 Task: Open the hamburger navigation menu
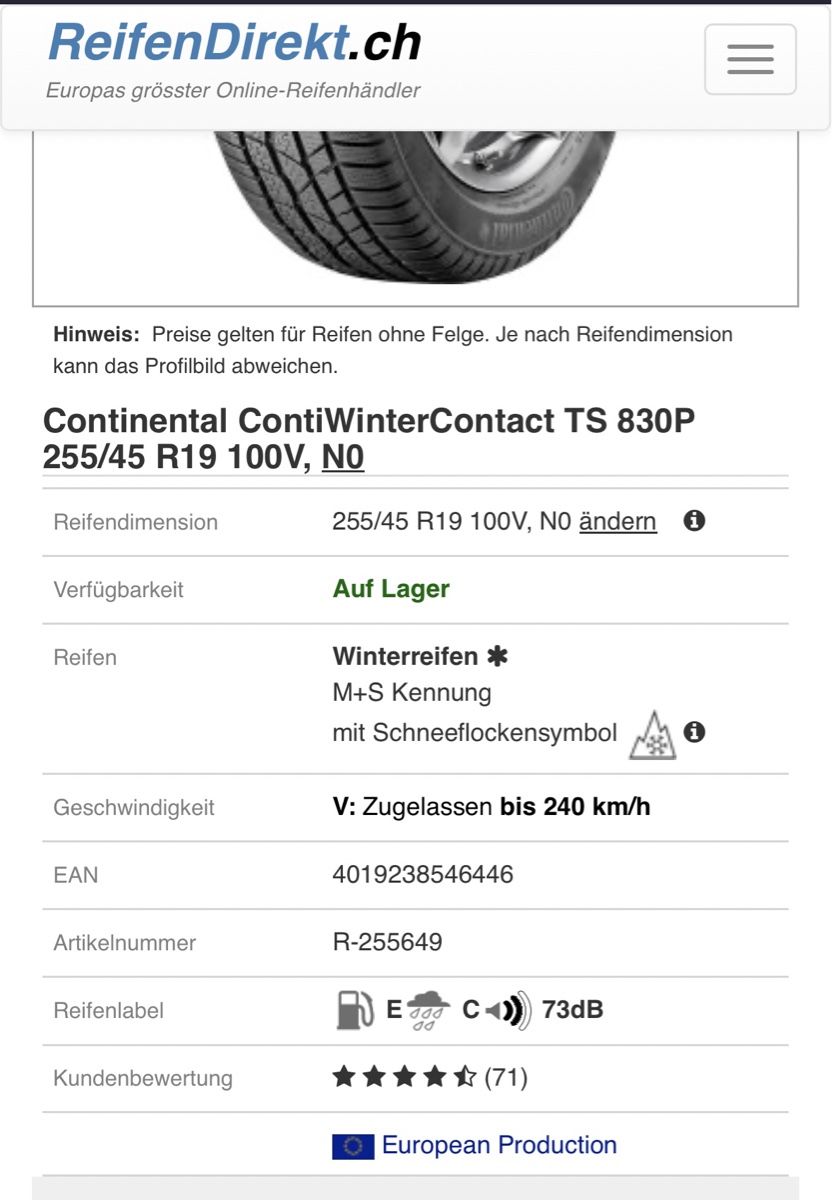pos(750,59)
